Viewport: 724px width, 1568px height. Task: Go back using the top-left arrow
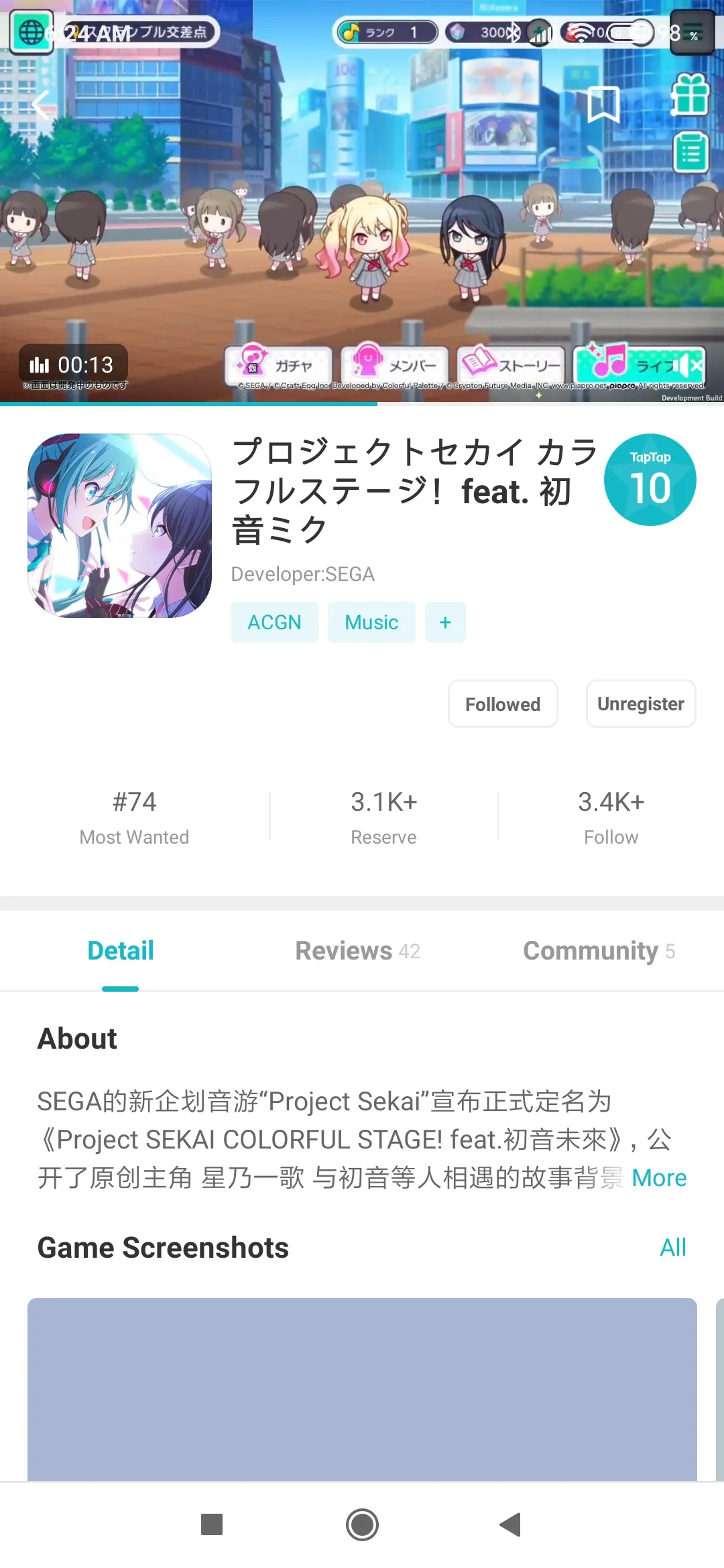[42, 105]
